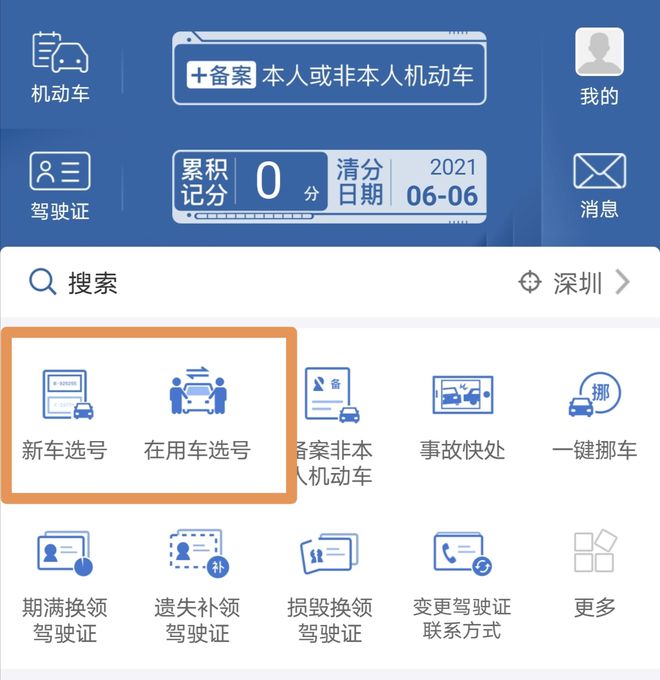Open the 驾驶证 driver's license section

tap(60, 185)
